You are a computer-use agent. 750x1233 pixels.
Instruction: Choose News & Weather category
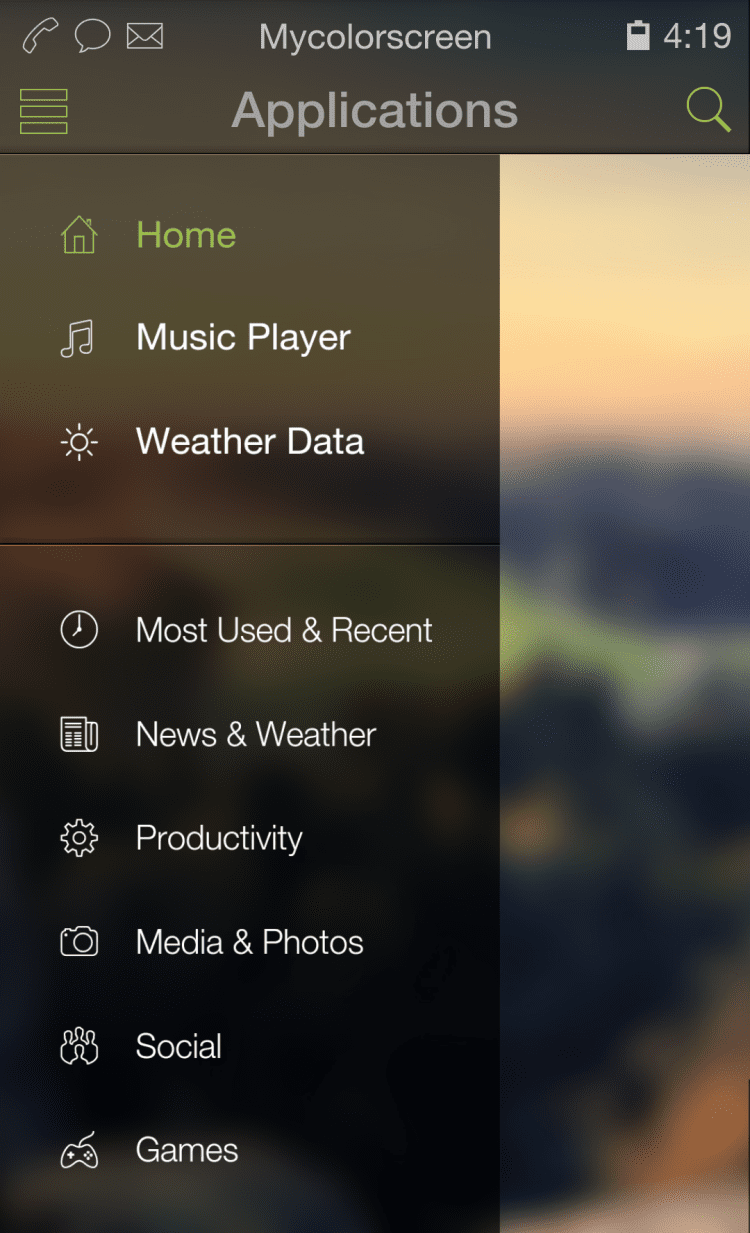tap(255, 735)
